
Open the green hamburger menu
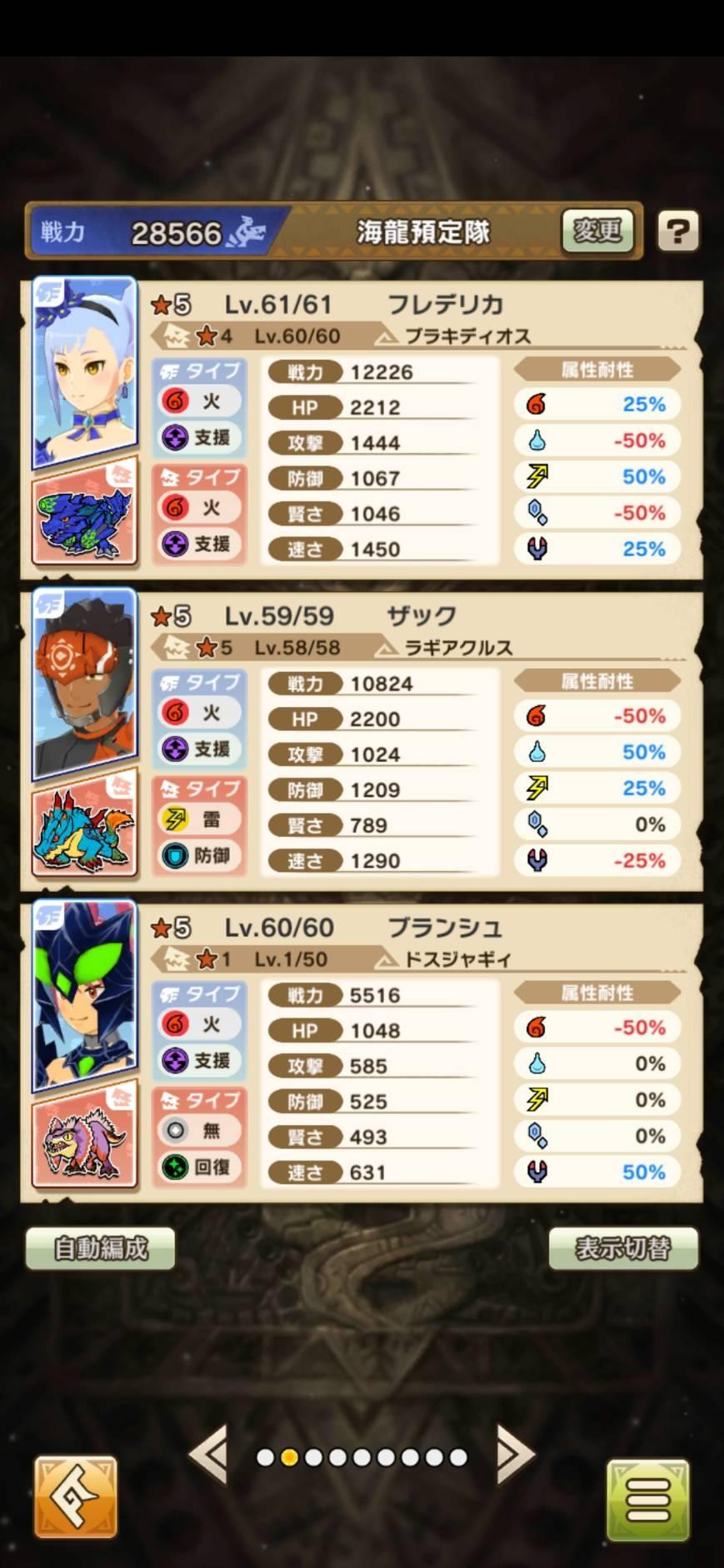[647, 1499]
